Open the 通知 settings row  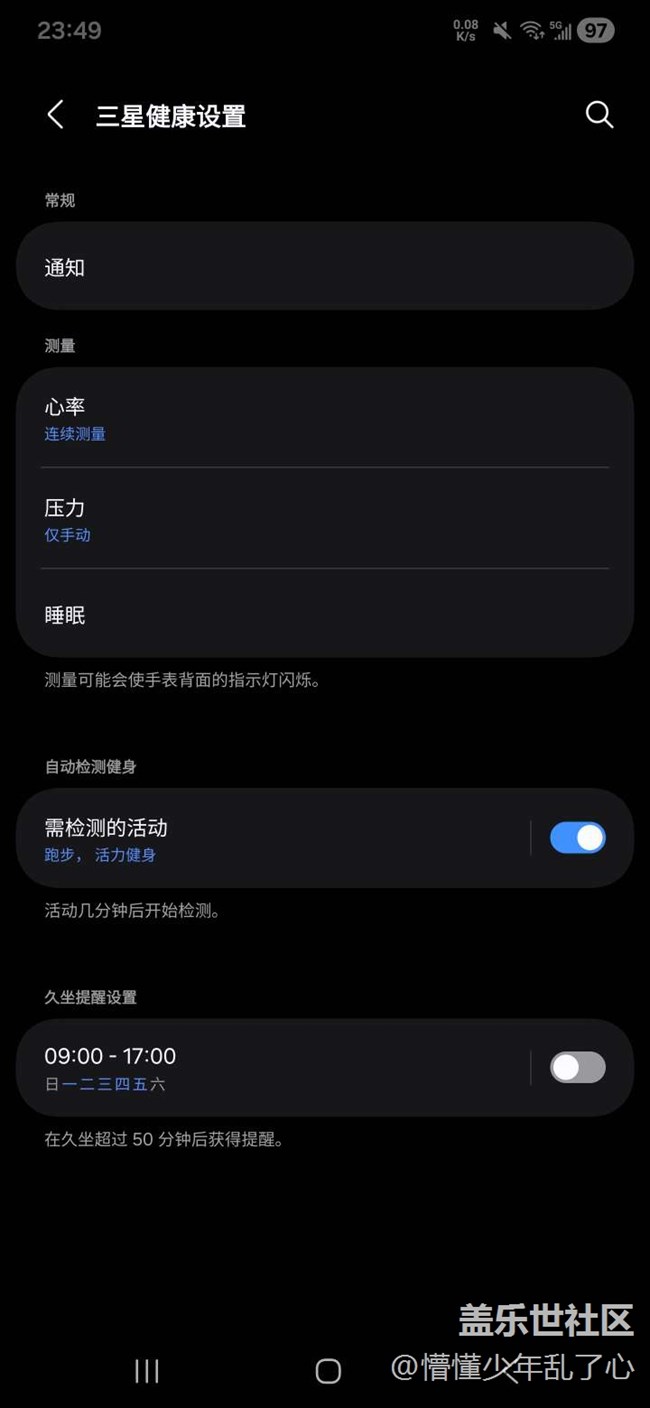[x=324, y=267]
